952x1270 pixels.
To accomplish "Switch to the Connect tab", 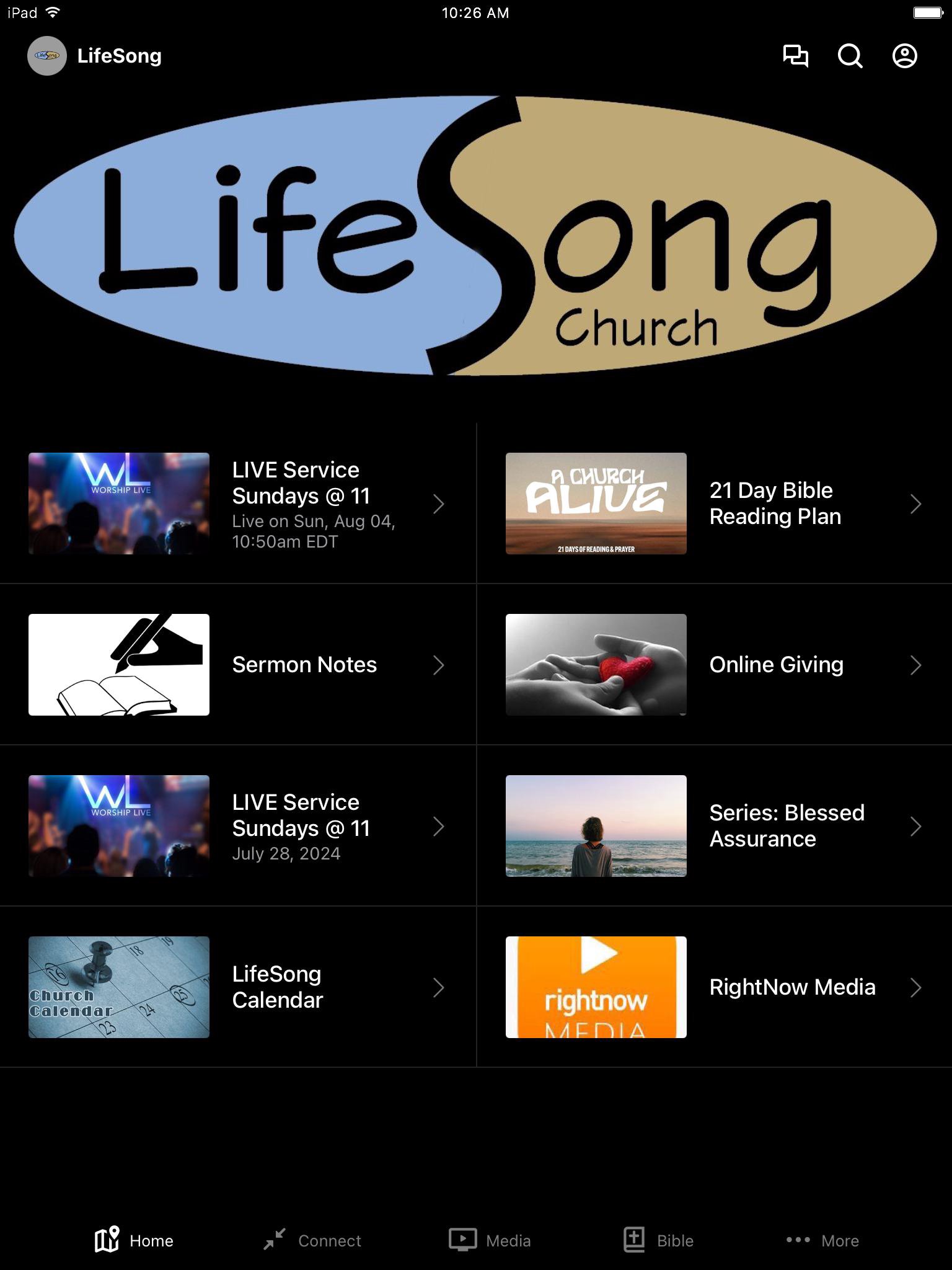I will [x=312, y=1240].
